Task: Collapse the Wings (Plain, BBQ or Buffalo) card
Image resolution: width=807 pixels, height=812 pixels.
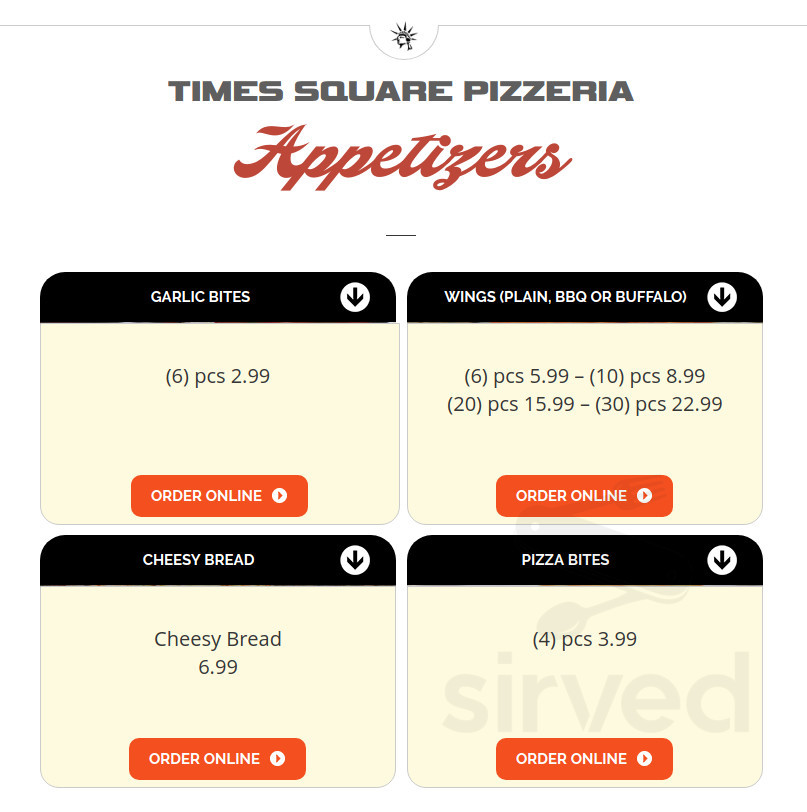Action: (723, 296)
